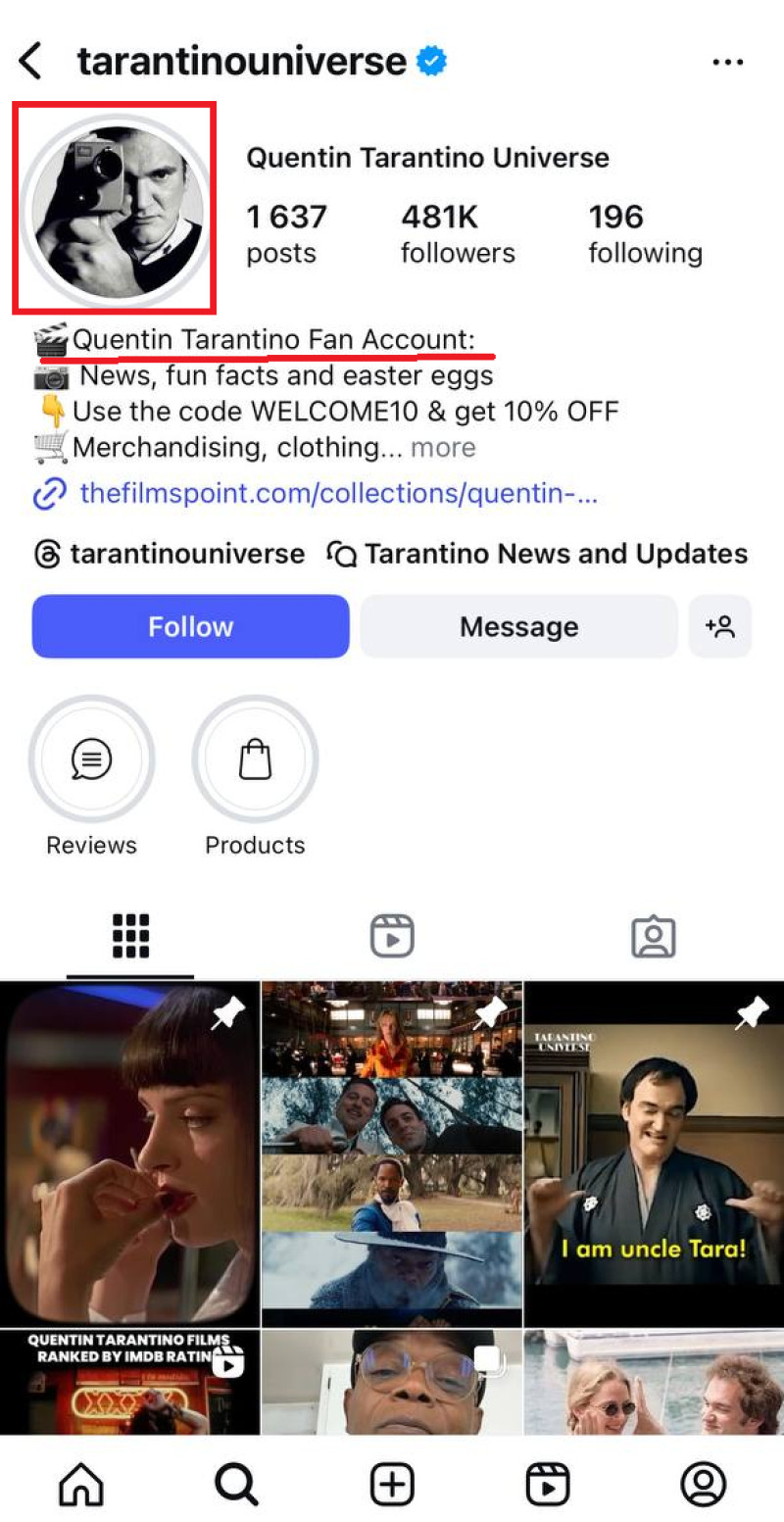Viewport: 784px width, 1522px height.
Task: Open the three-dot overflow menu
Action: coord(727,62)
